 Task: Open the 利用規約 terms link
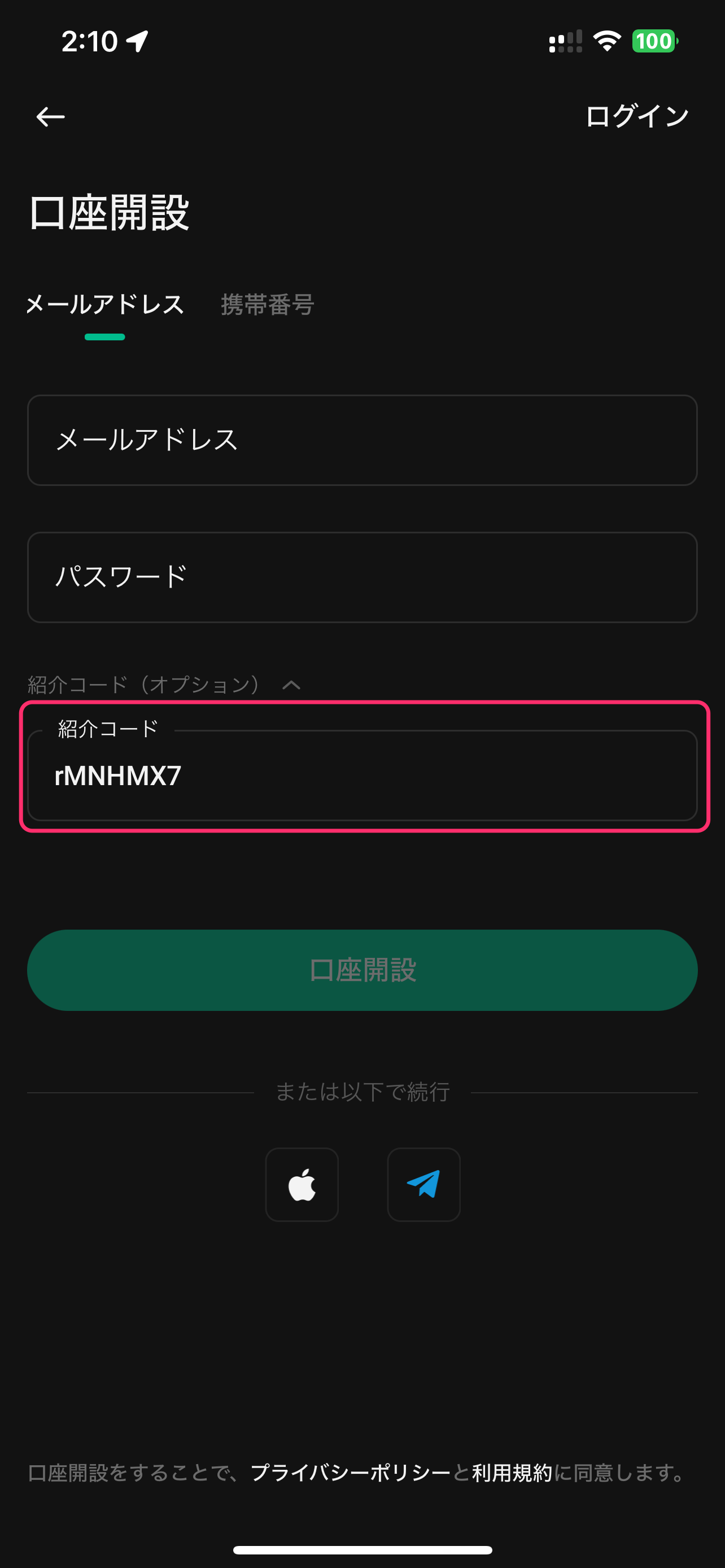pyautogui.click(x=512, y=1473)
